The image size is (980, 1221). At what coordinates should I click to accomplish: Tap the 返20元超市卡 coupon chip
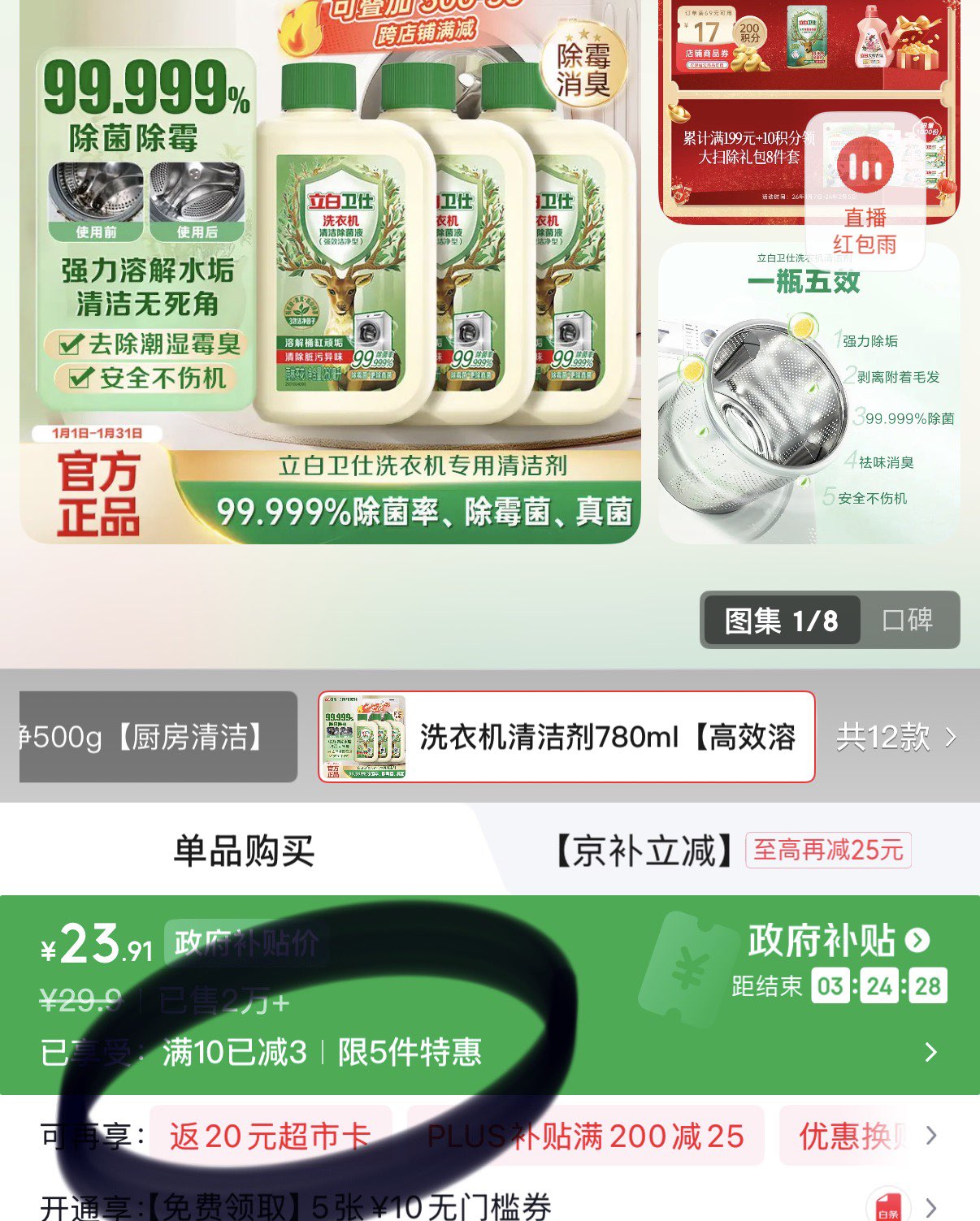(270, 1136)
